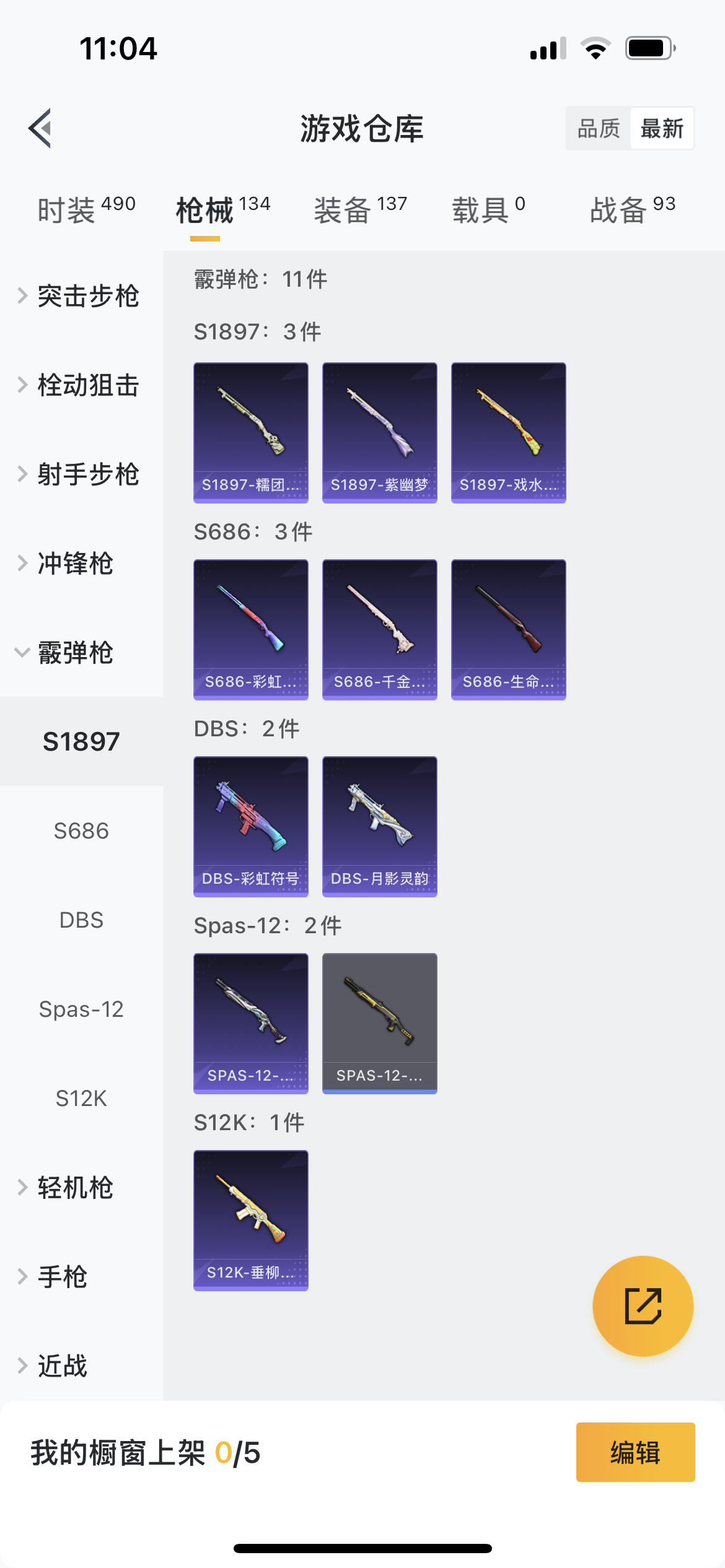Go back from 游戏仓库
Screen dimensions: 725x1568
pos(40,128)
